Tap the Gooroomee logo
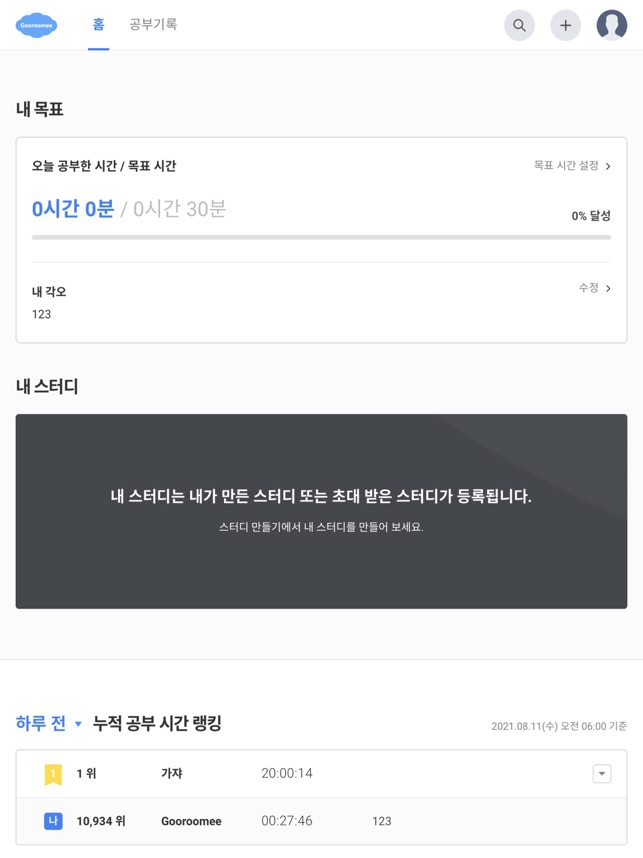The width and height of the screenshot is (643, 858). click(x=37, y=25)
